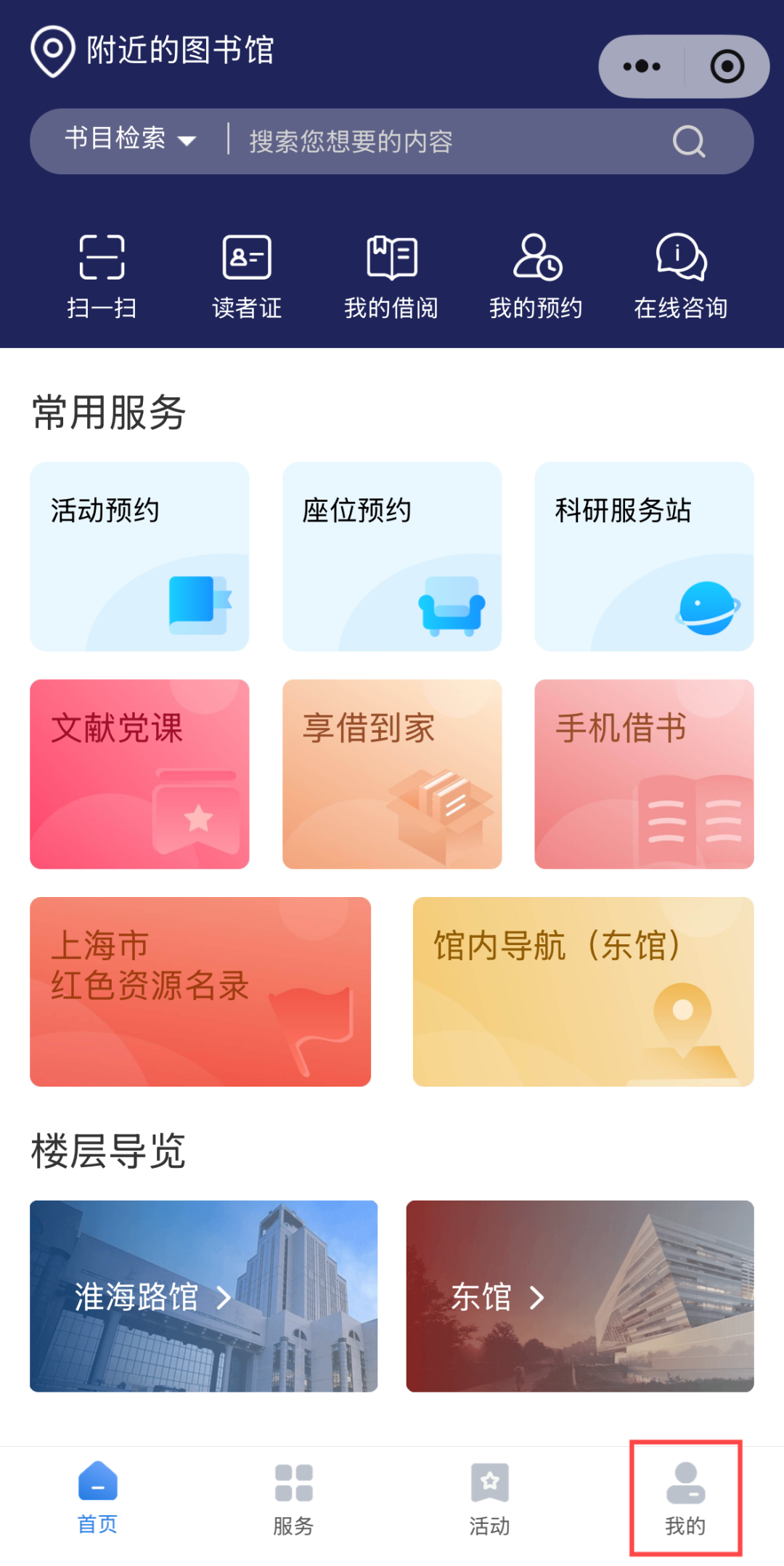Open the 活动预约 service card
This screenshot has width=784, height=1566.
coord(139,556)
